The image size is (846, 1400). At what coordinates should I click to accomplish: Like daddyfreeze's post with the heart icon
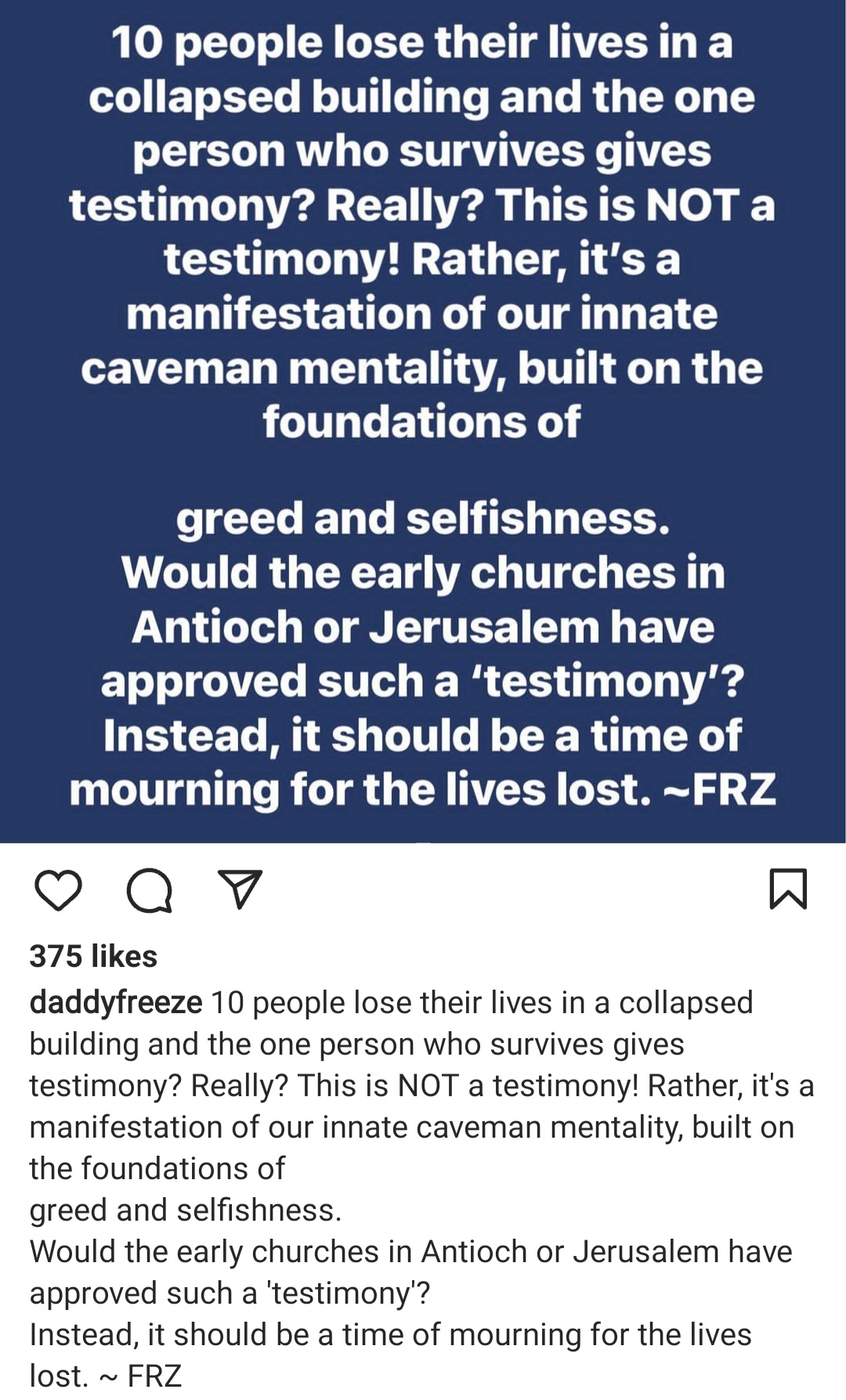(58, 890)
